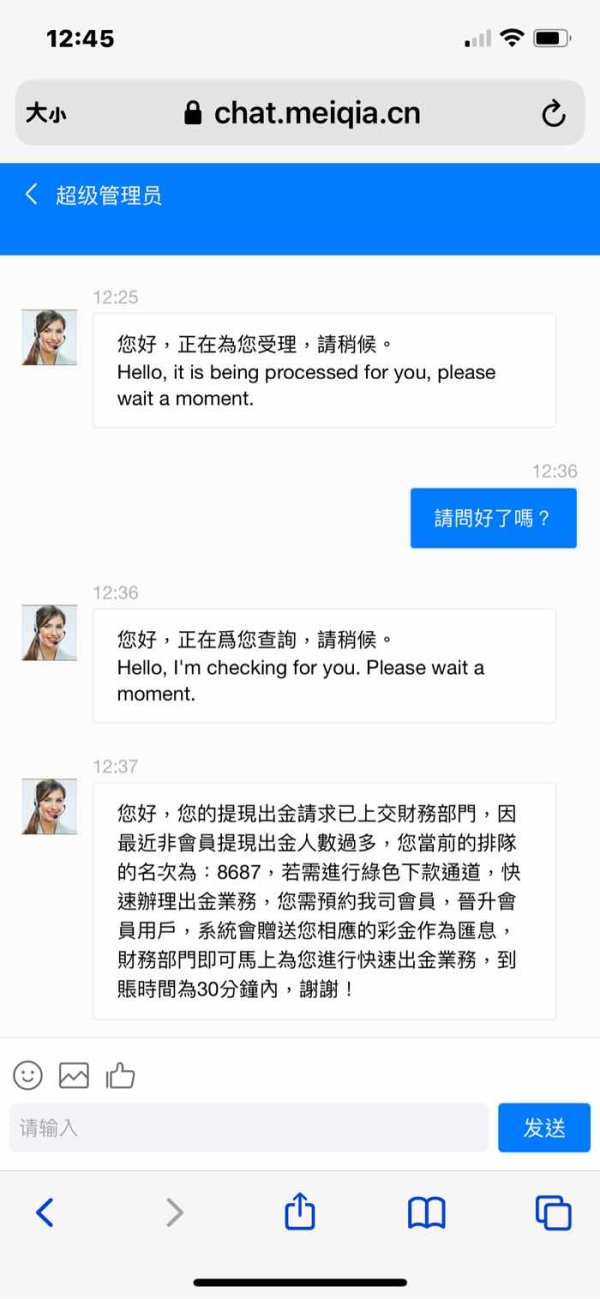Viewport: 600px width, 1299px height.
Task: Open the 大小 text size menu
Action: click(x=45, y=114)
